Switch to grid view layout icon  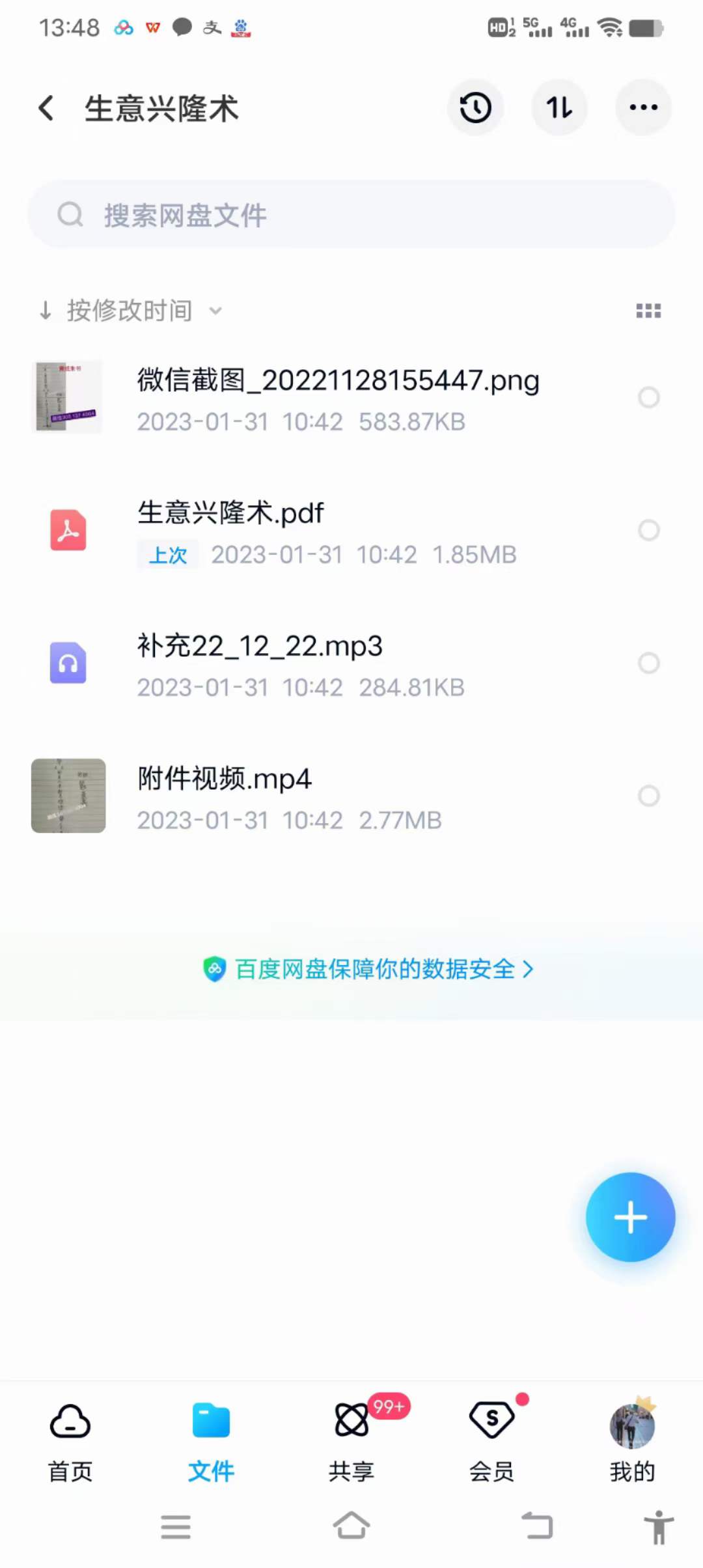pyautogui.click(x=649, y=311)
